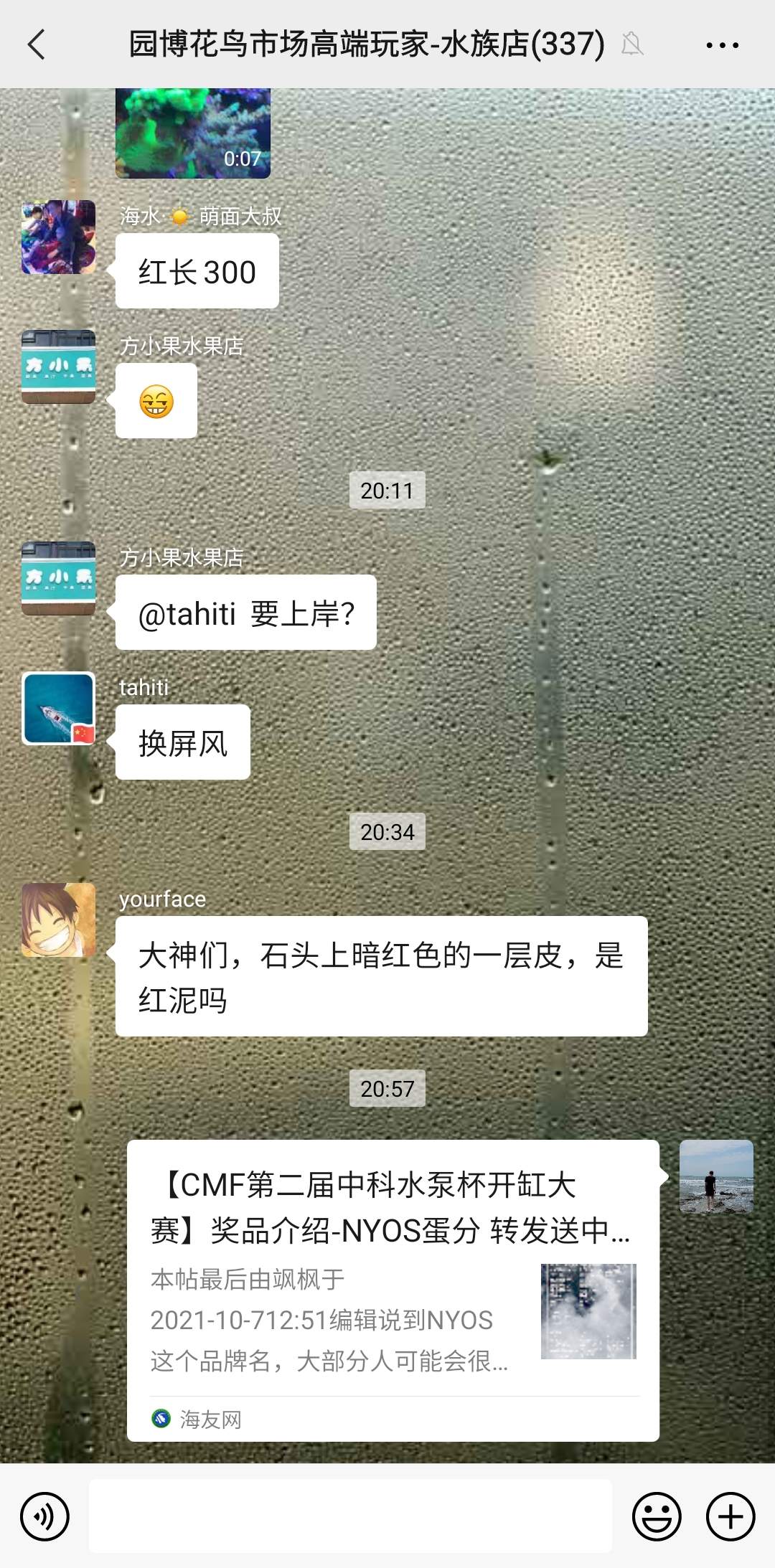Open tahiti's profile avatar
Viewport: 775px width, 1568px height.
[58, 709]
